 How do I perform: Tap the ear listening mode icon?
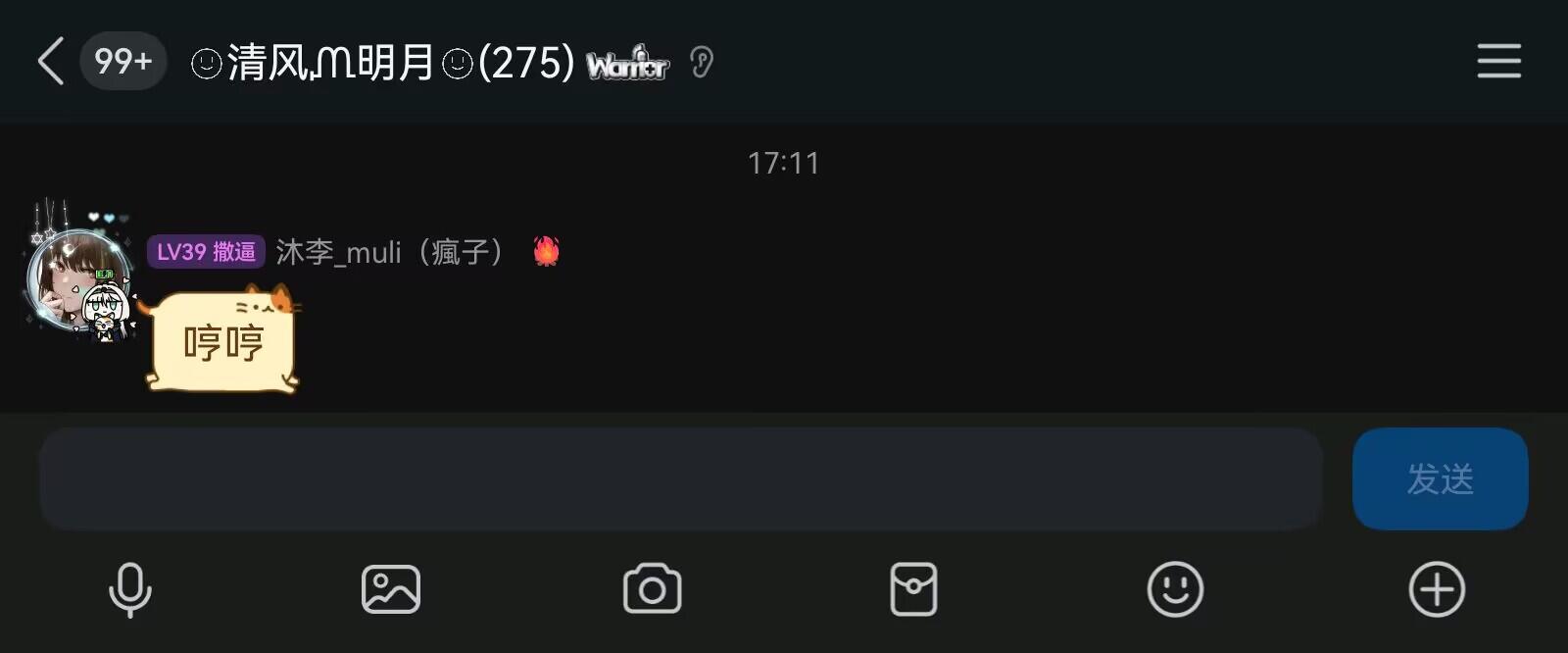click(701, 63)
